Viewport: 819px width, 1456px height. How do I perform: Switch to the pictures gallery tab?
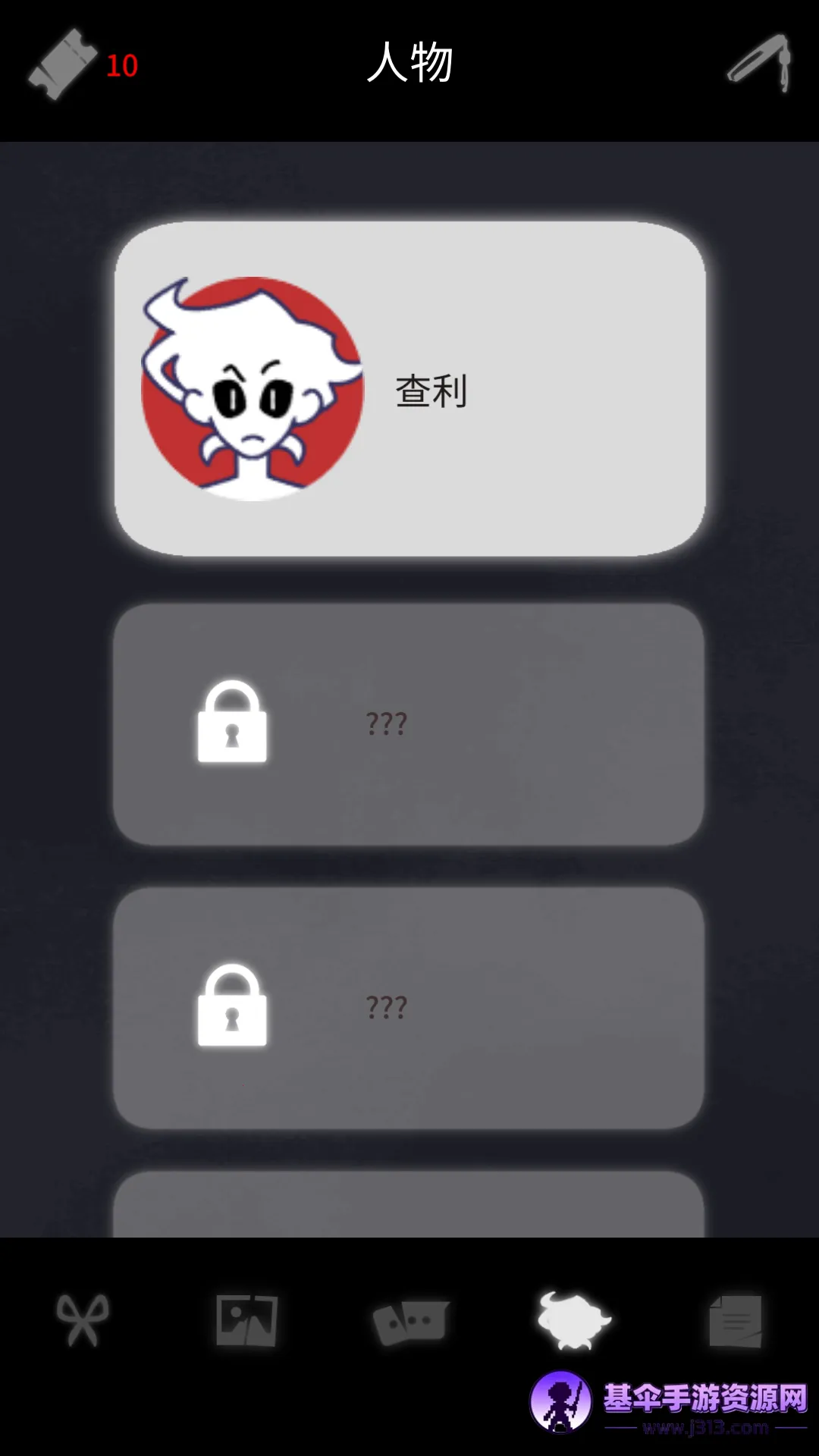pos(246,1320)
